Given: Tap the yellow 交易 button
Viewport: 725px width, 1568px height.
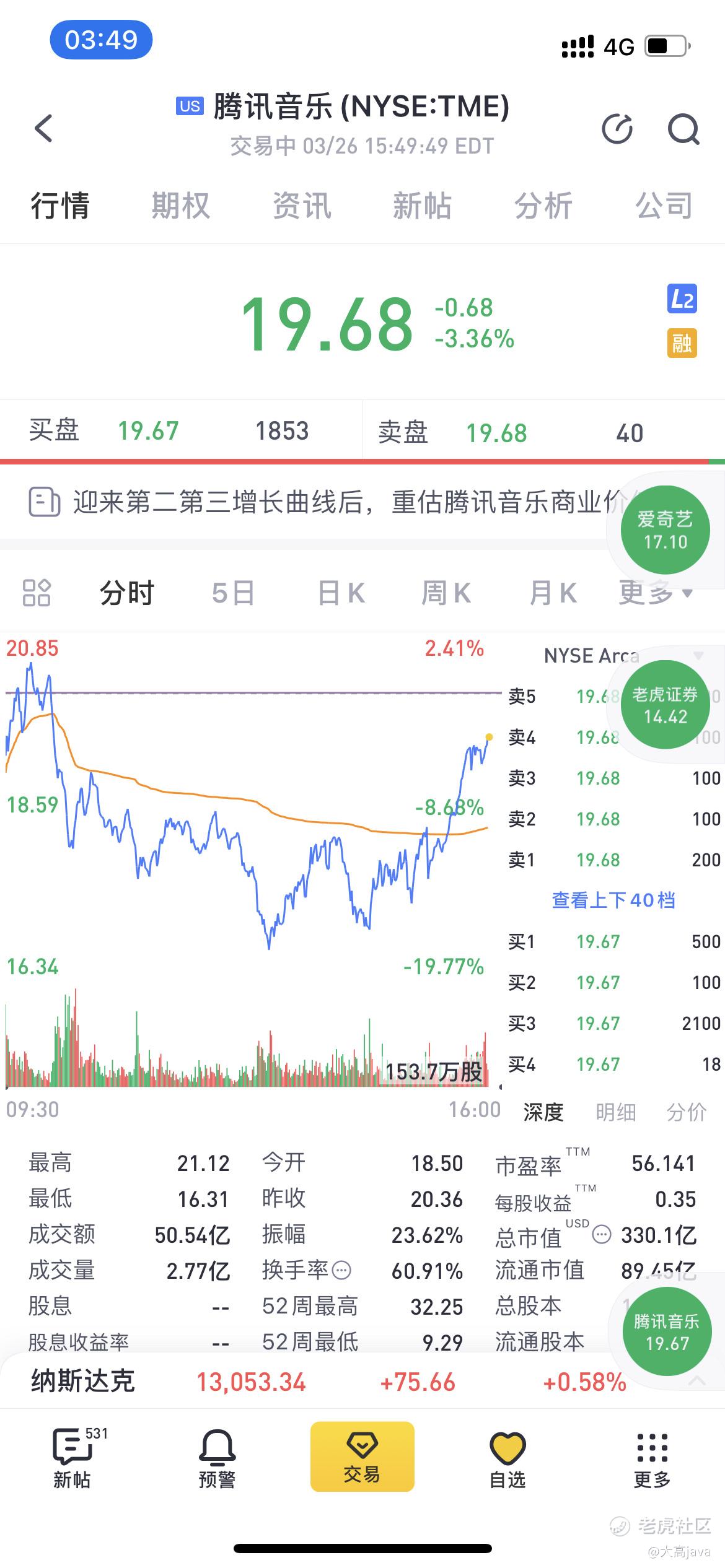Looking at the screenshot, I should pos(362,1457).
